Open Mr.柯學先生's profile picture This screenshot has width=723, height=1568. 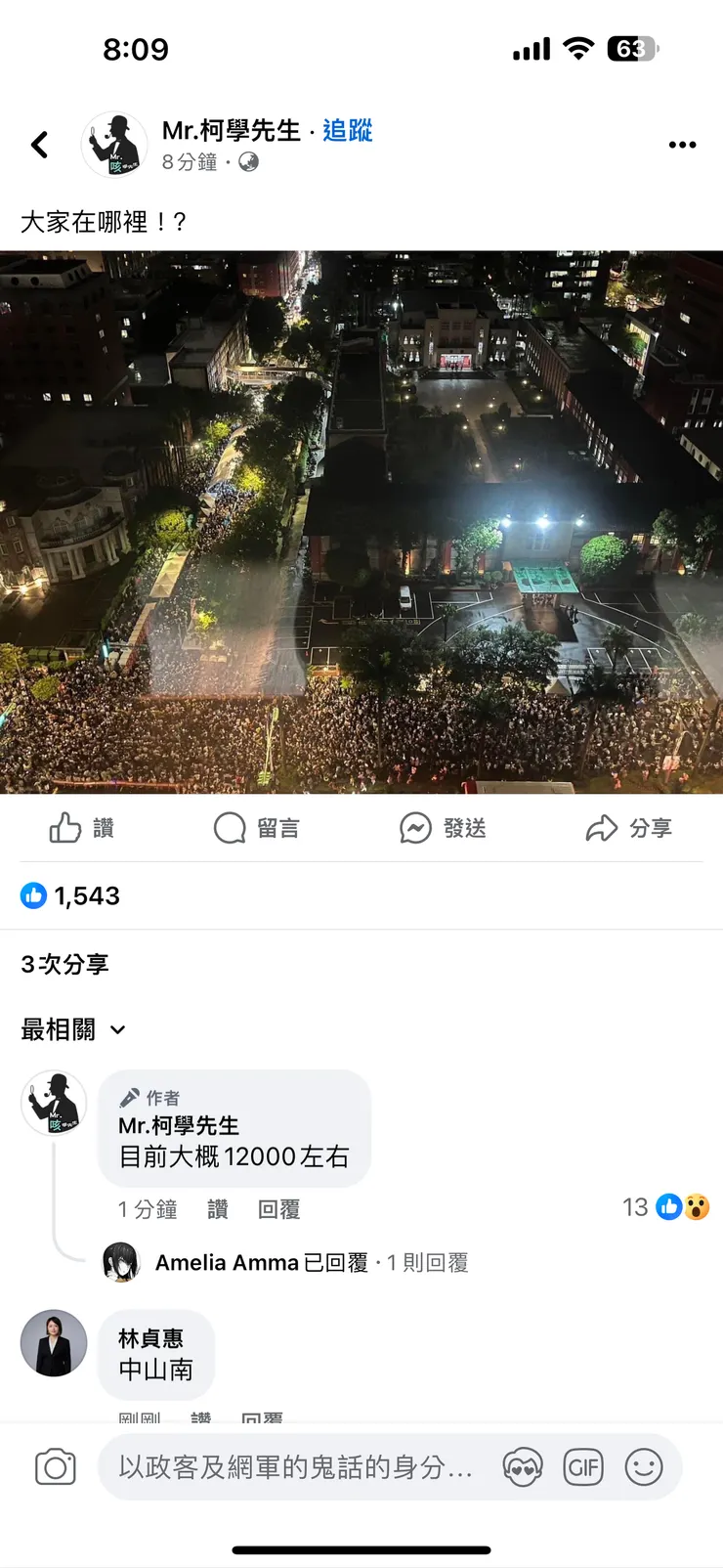[x=110, y=144]
